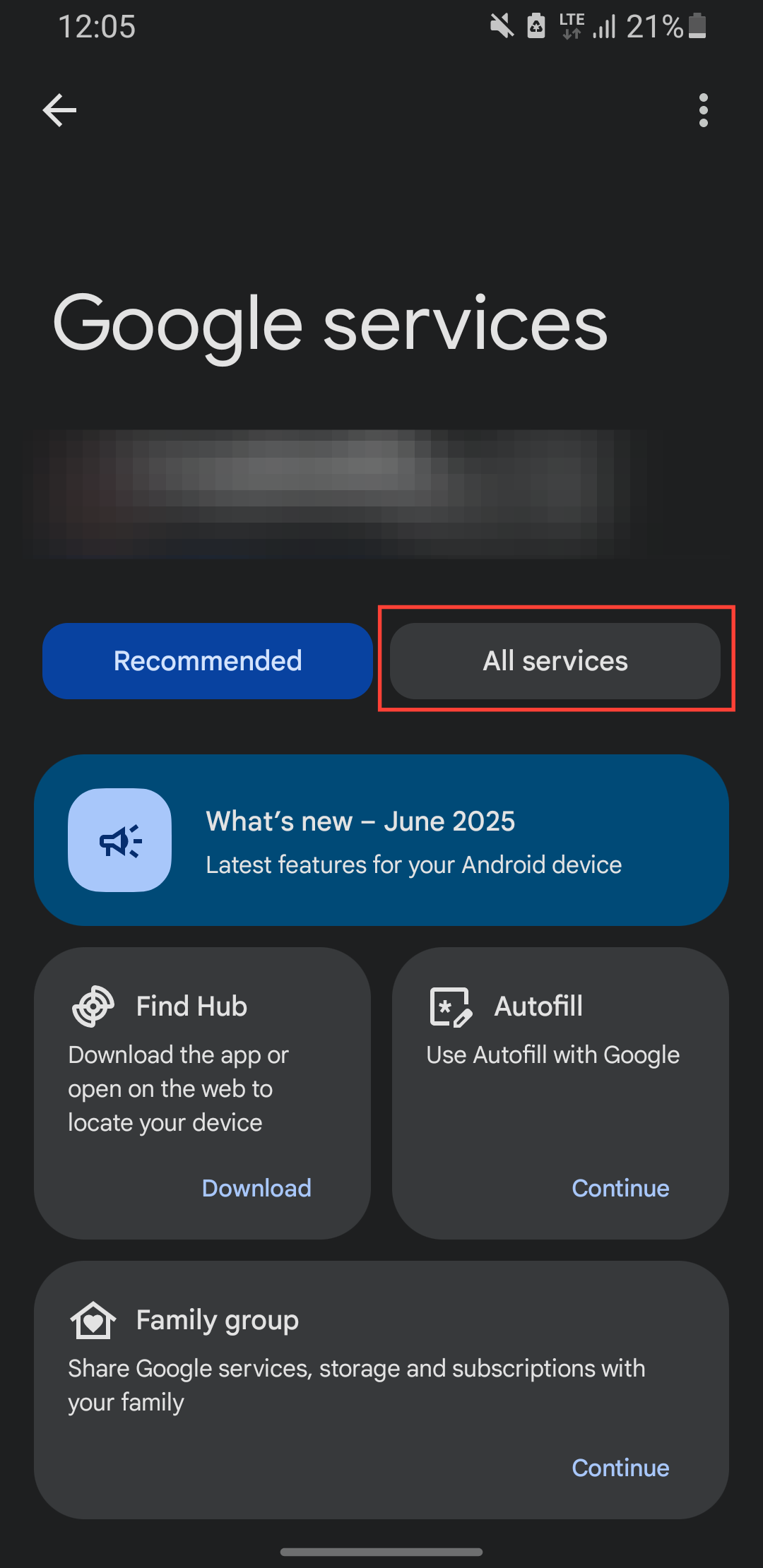Image resolution: width=763 pixels, height=1568 pixels.
Task: Tap Continue in the Family group card
Action: point(620,1468)
